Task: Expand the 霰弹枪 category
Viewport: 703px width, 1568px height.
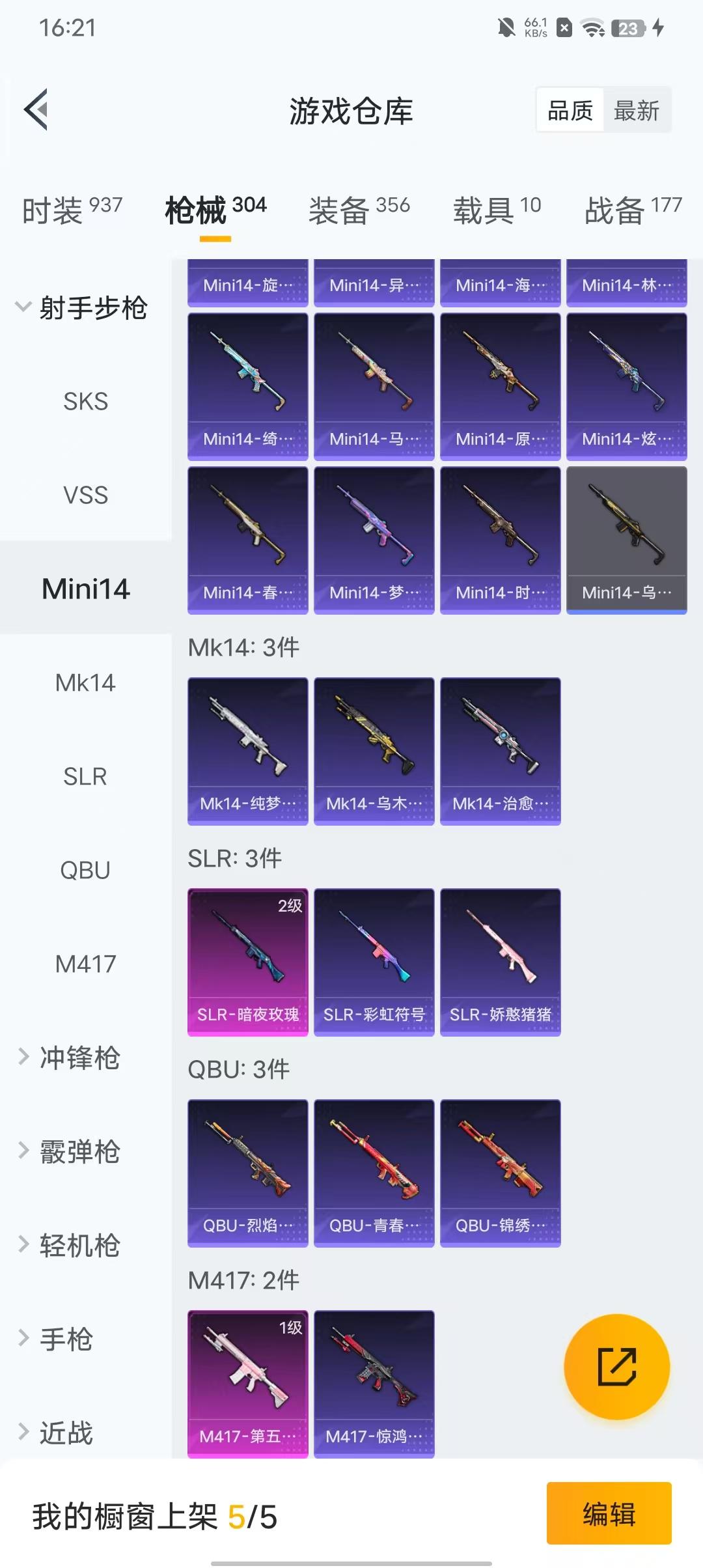Action: point(78,1151)
